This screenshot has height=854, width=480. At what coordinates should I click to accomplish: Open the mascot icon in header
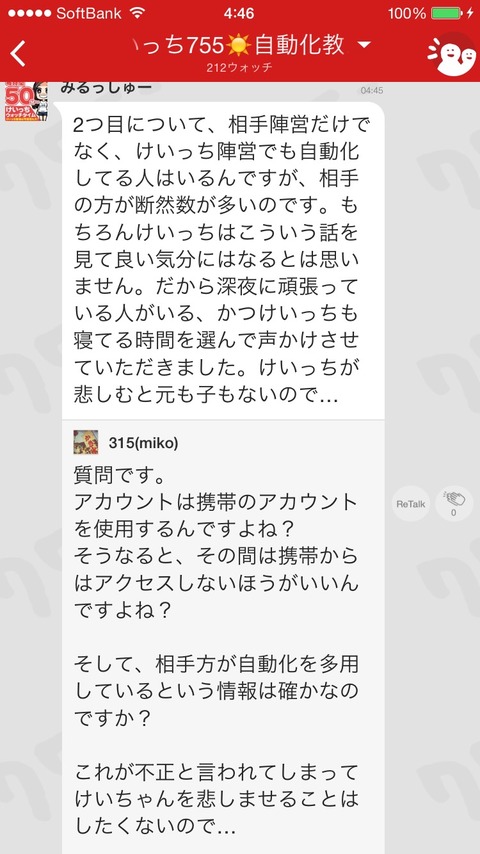(x=451, y=53)
